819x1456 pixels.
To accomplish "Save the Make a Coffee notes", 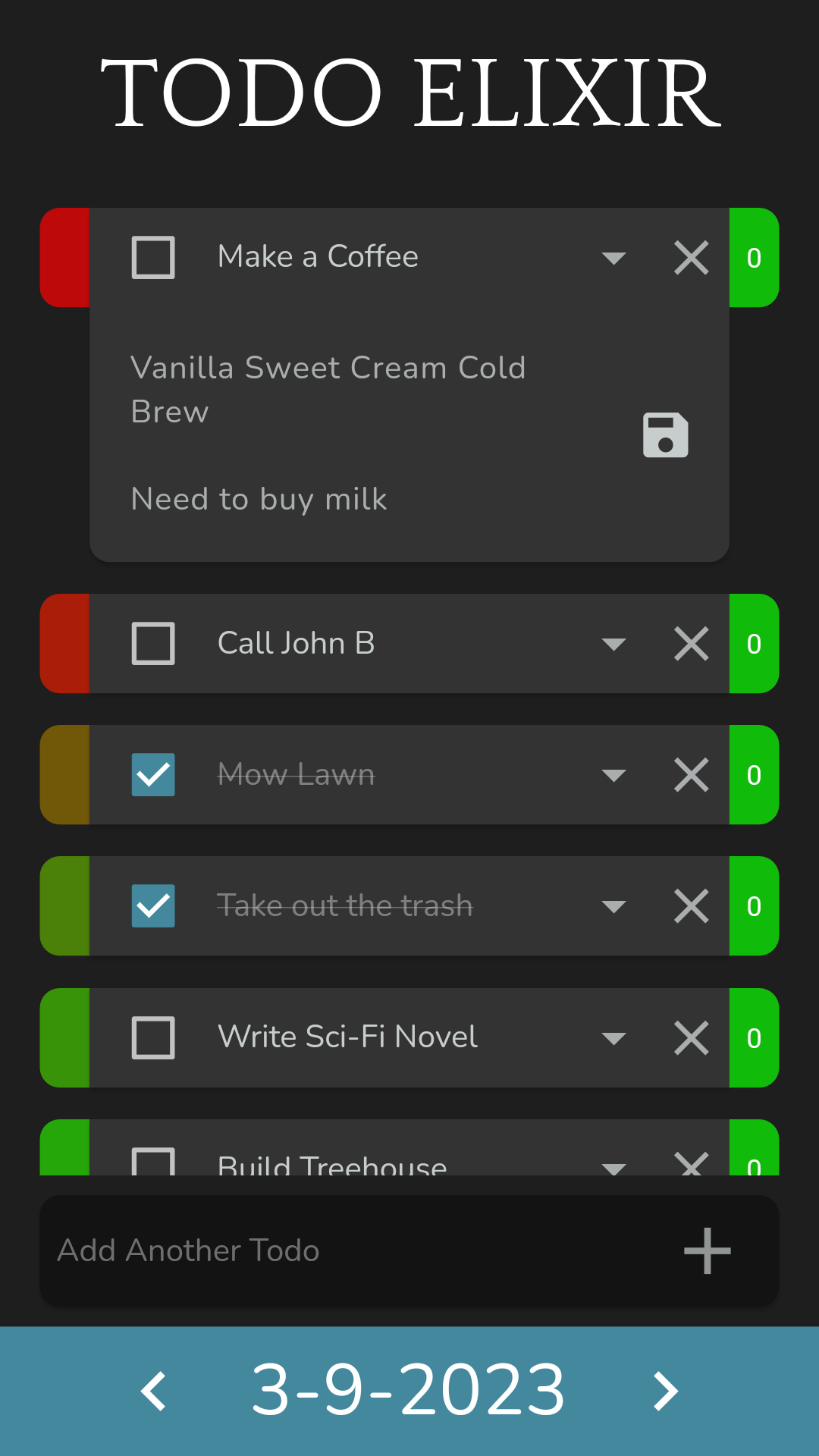I will (x=666, y=435).
